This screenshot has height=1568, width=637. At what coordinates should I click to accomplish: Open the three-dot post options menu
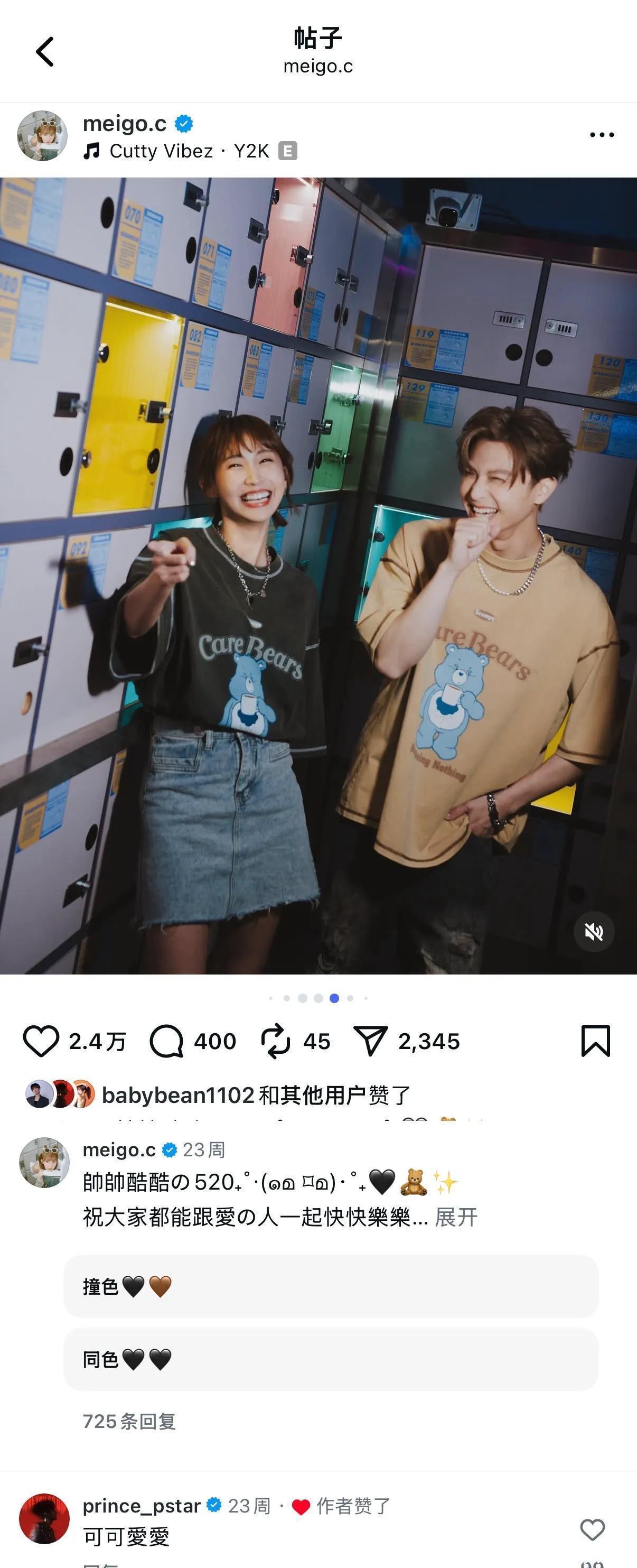tap(601, 135)
